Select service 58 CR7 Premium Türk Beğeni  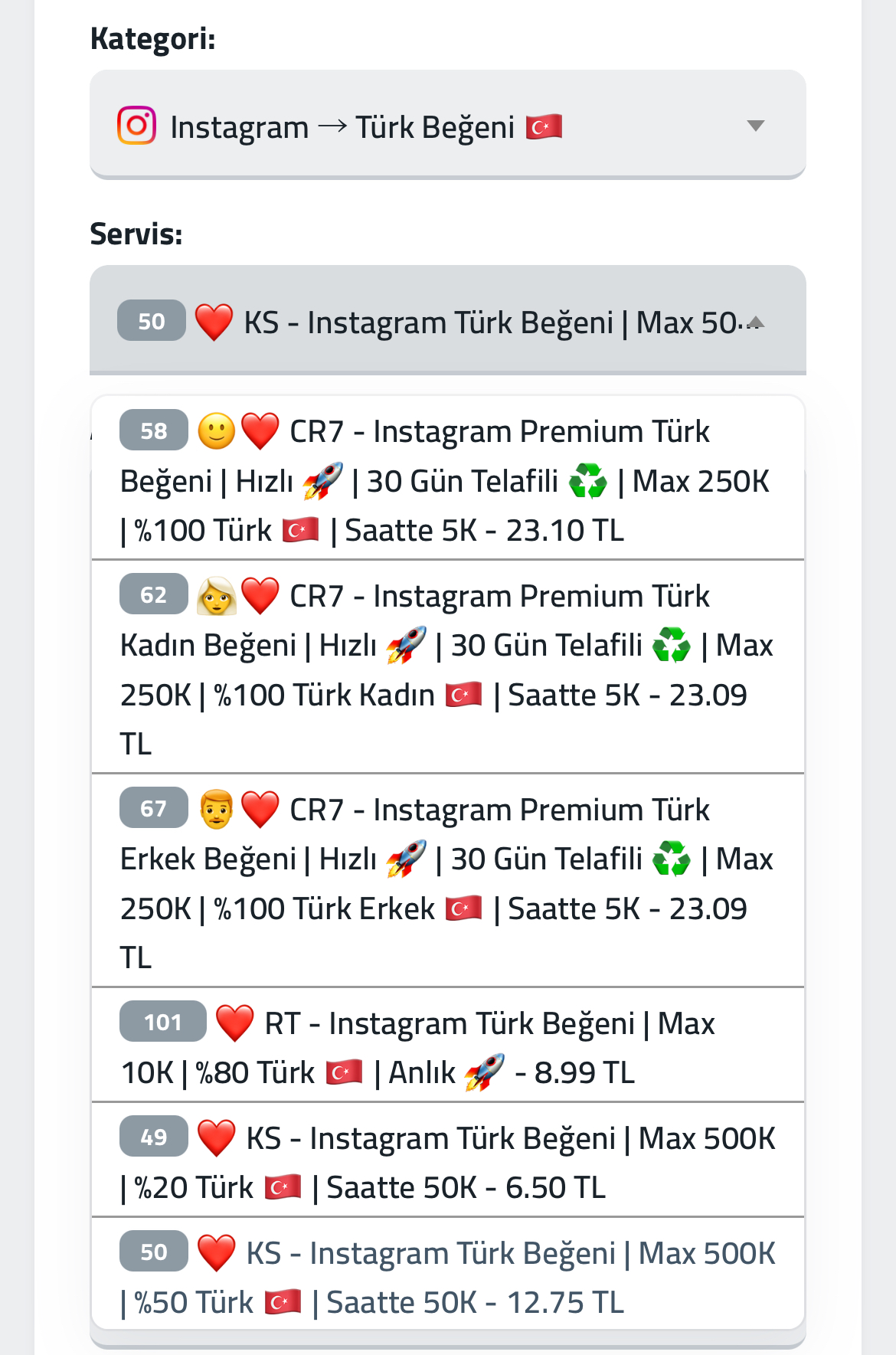pos(448,479)
